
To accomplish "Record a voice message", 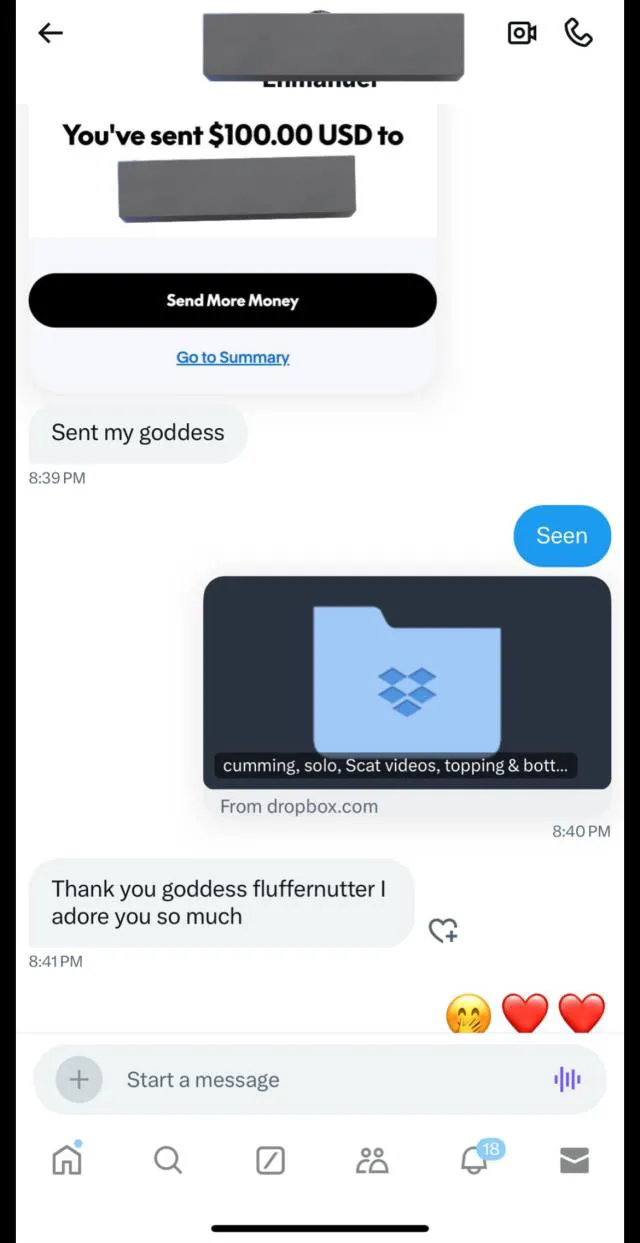I will tap(567, 1080).
